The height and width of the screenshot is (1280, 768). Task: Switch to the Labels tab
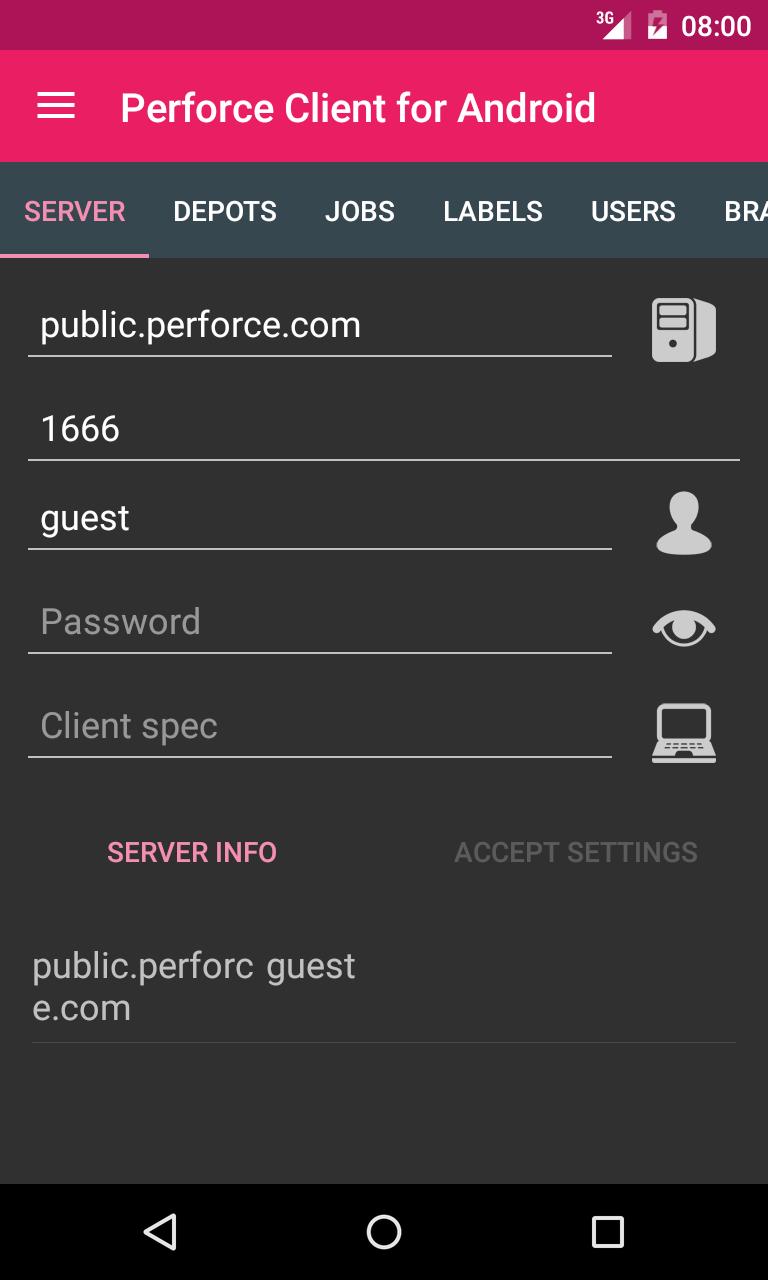coord(493,211)
